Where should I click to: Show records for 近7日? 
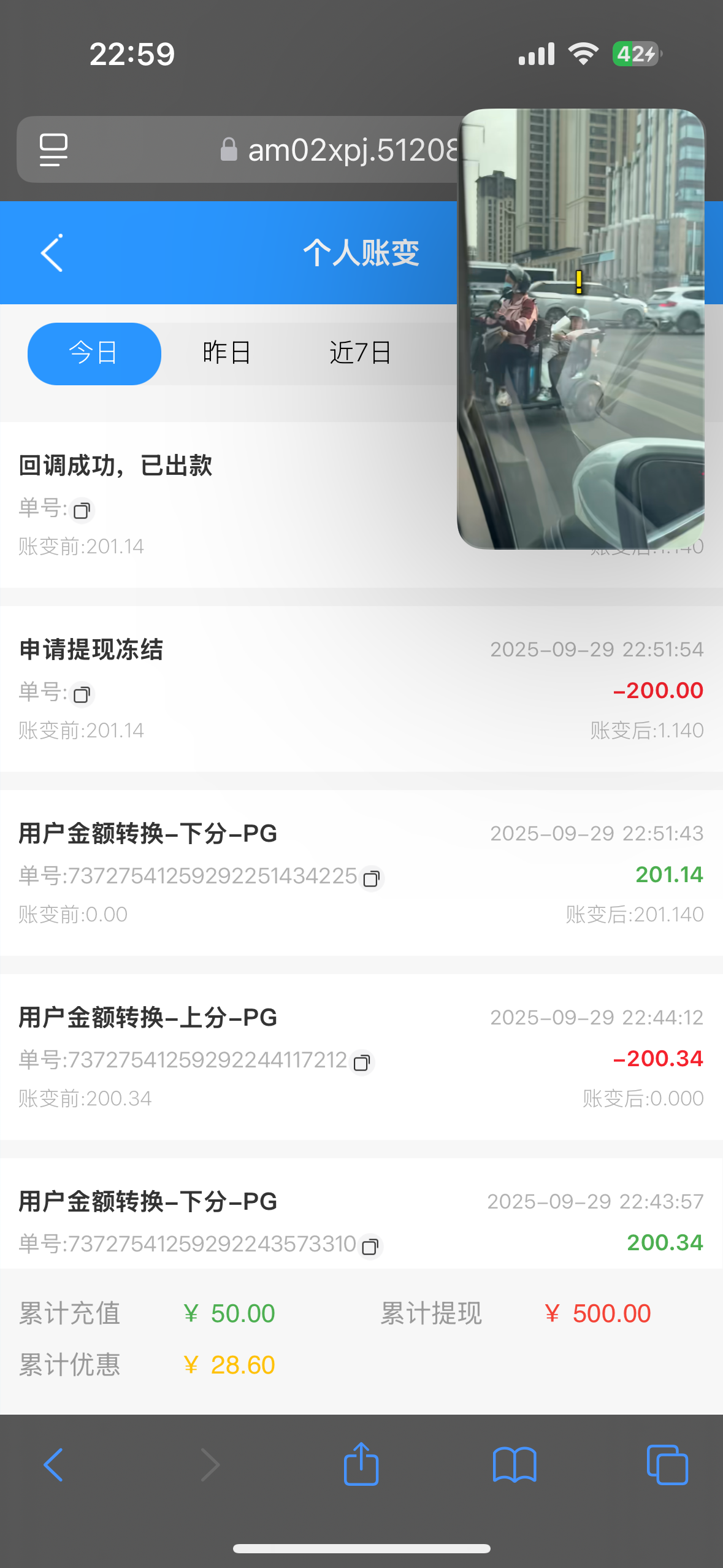(361, 353)
